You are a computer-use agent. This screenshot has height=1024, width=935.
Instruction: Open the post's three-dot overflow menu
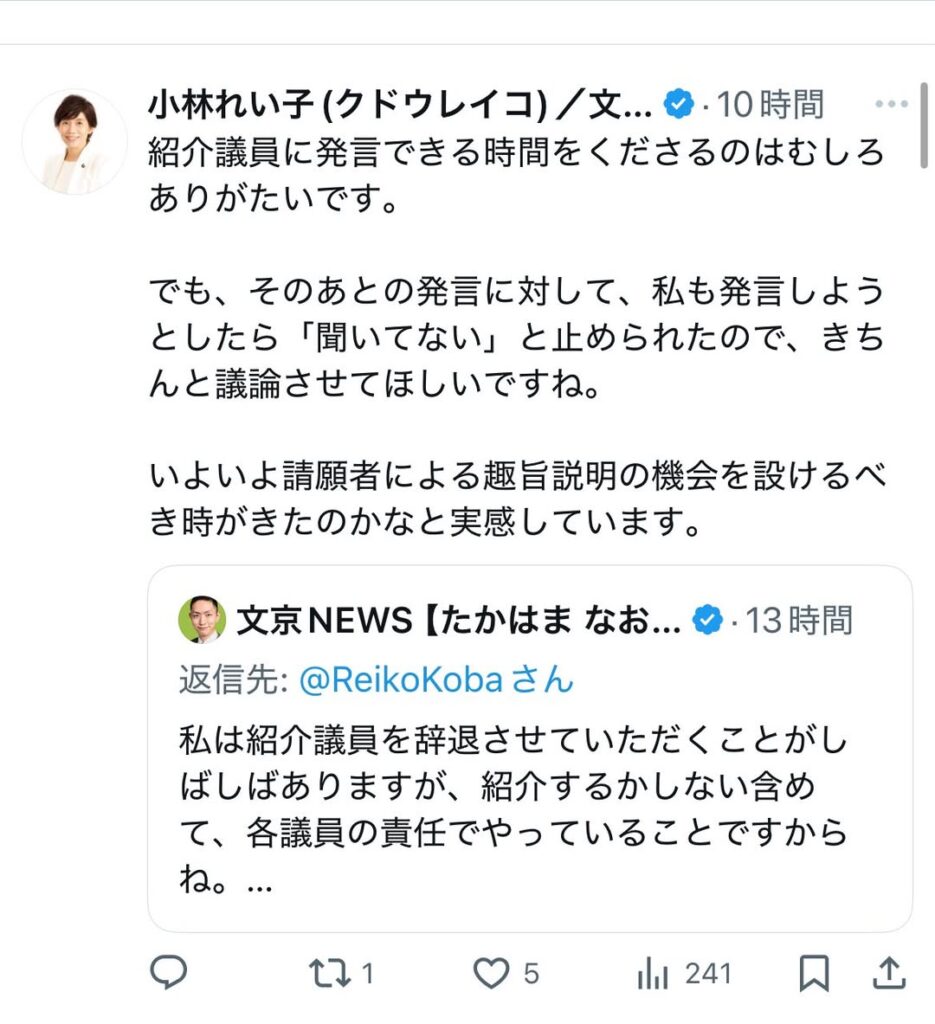point(890,104)
